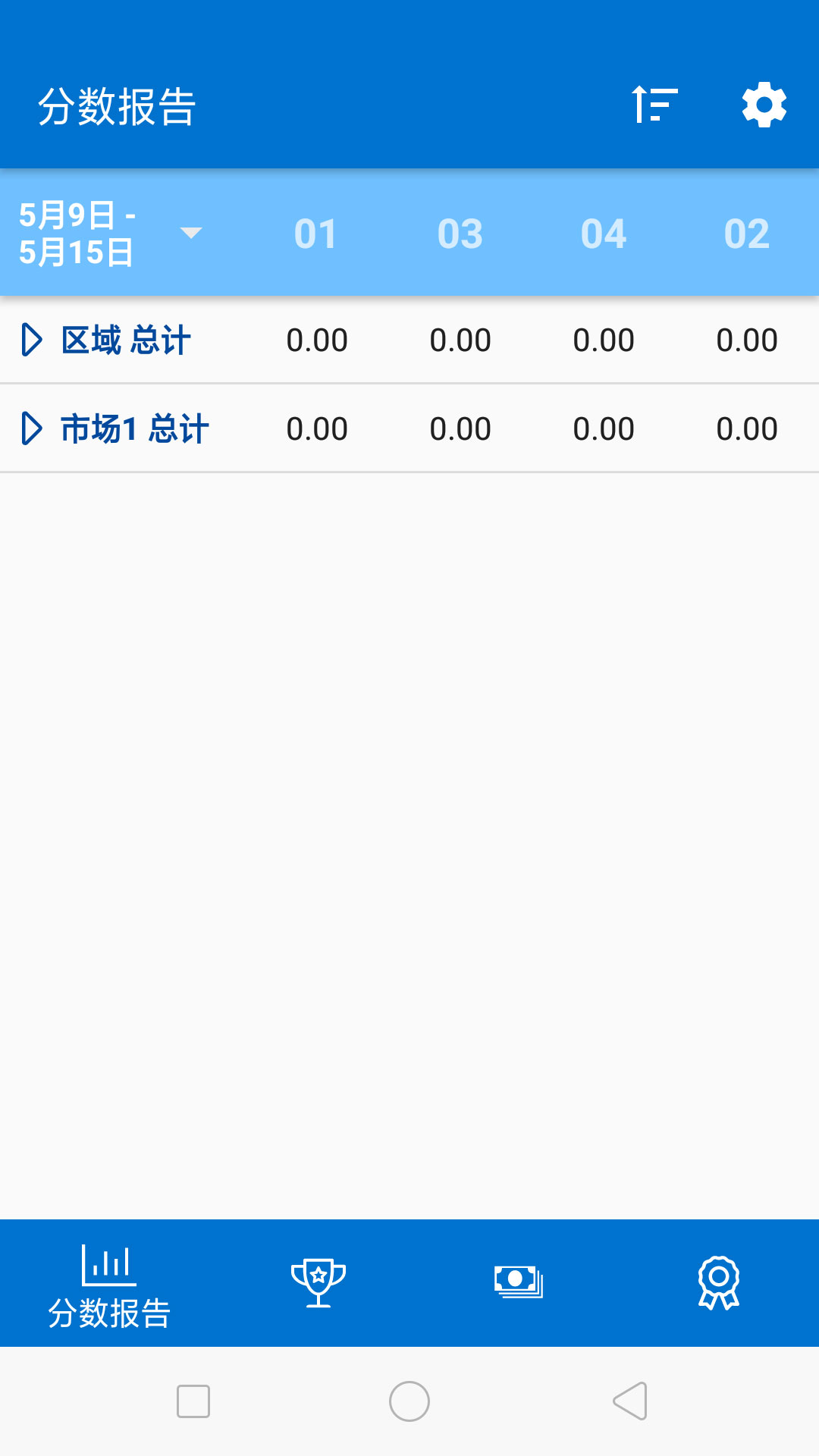
Task: Select column header 01
Action: pos(316,233)
